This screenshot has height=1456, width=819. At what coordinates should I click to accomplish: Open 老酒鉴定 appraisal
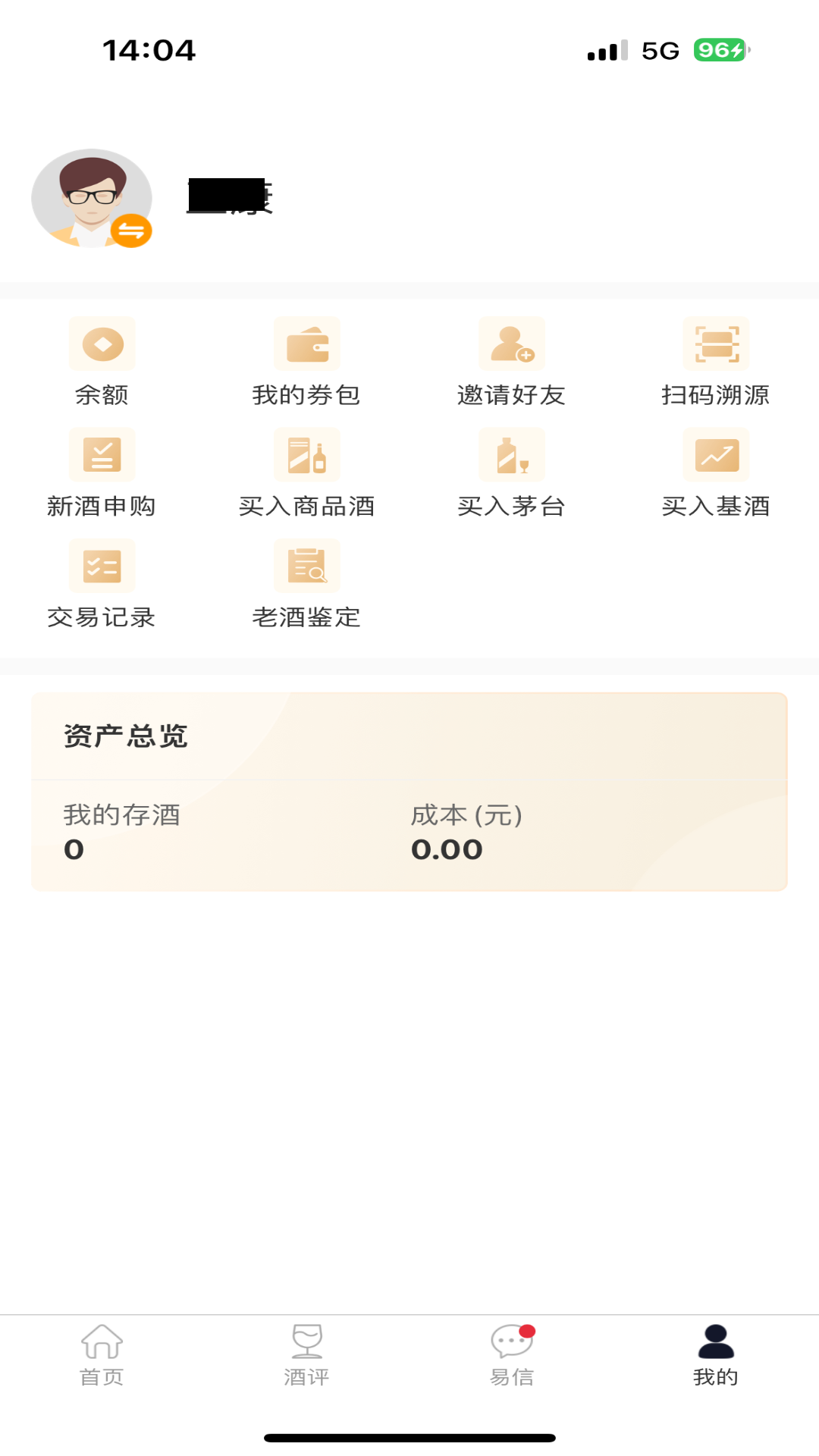coord(307,584)
